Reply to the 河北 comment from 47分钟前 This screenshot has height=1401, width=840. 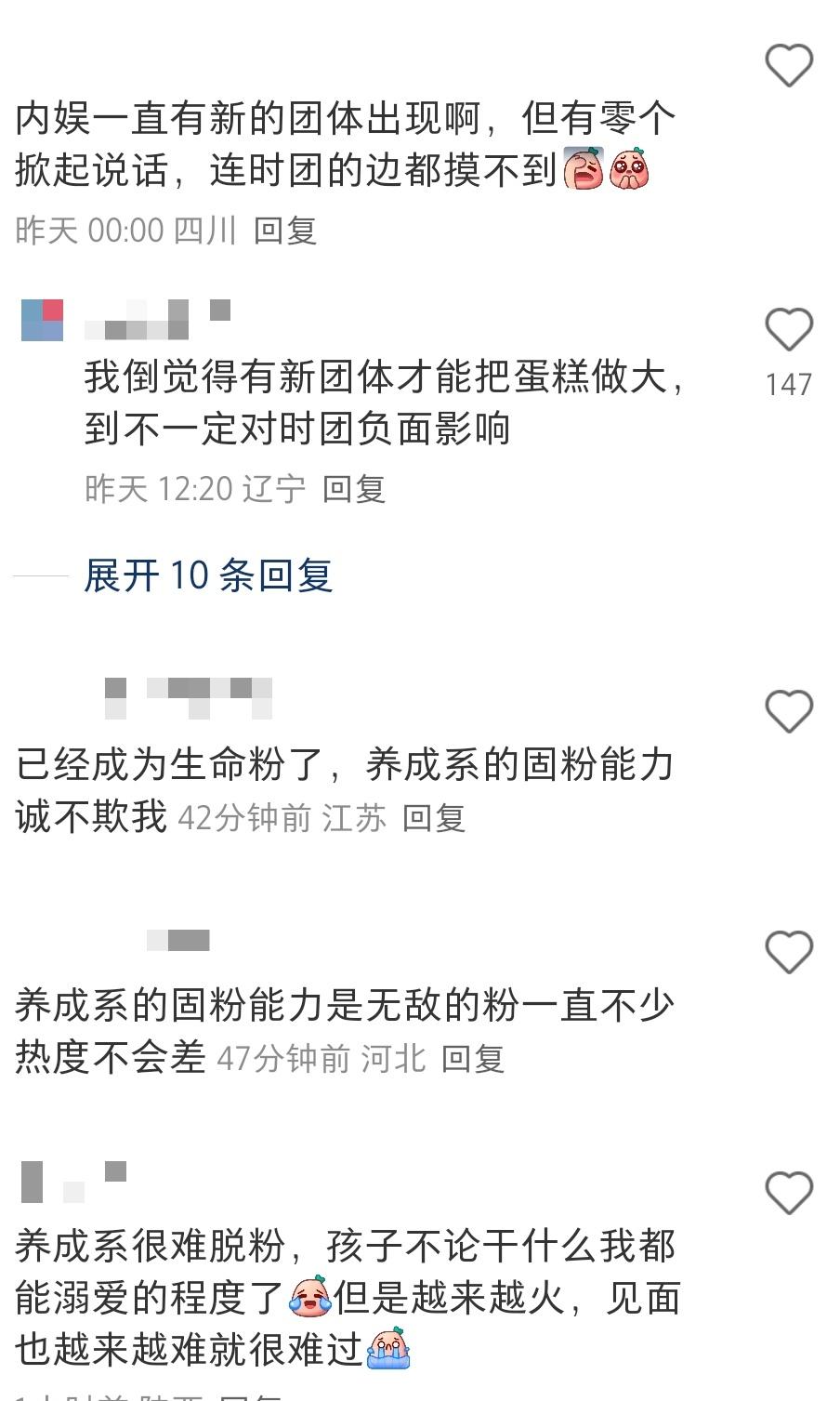pos(473,1059)
